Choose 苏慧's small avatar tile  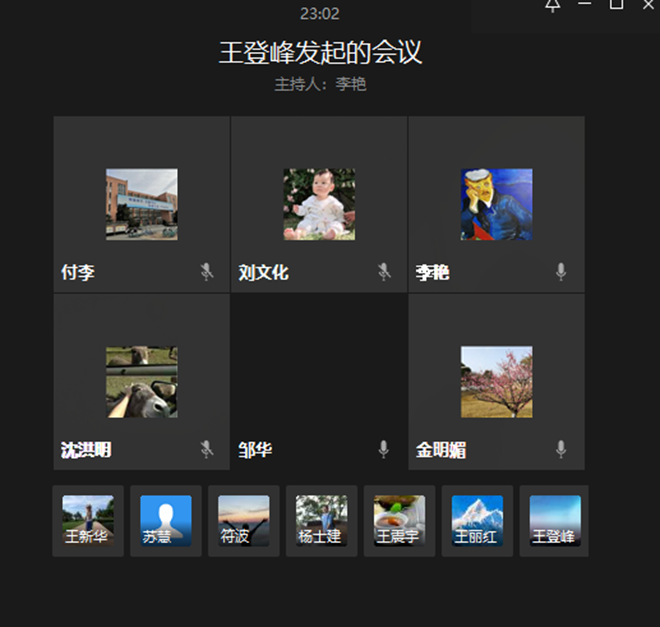pos(166,520)
